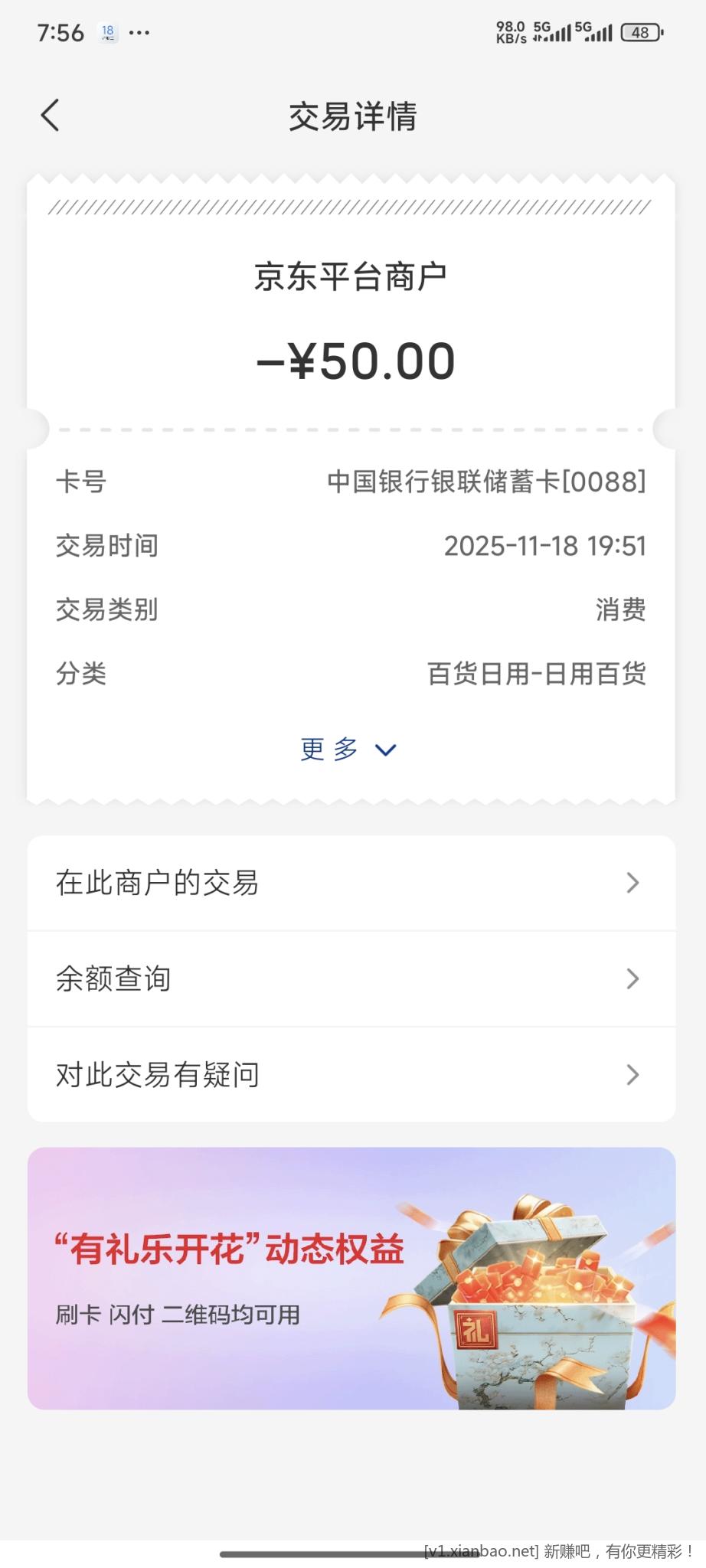The image size is (706, 1568).
Task: Tap the battery indicator showing 48
Action: click(642, 32)
